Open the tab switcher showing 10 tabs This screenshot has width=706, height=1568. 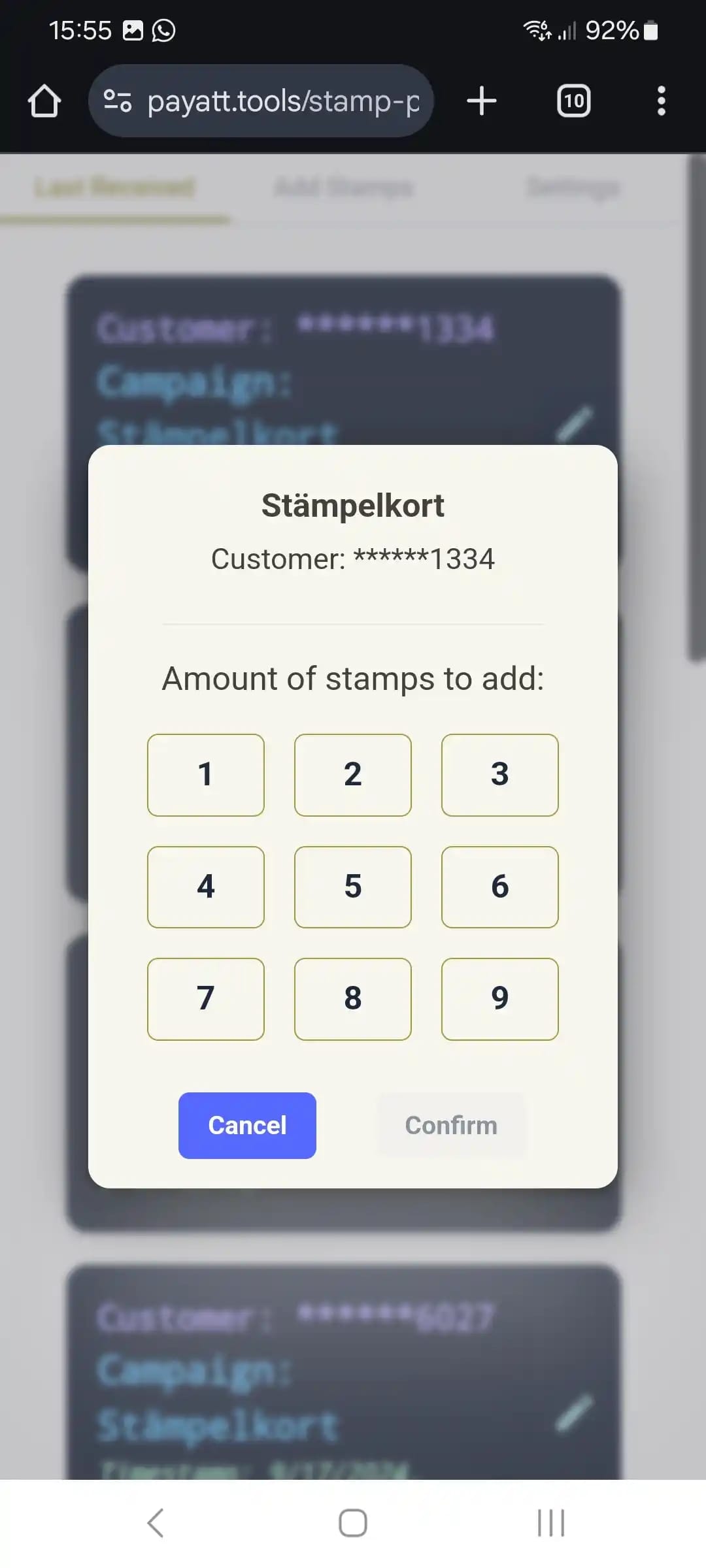pos(573,101)
